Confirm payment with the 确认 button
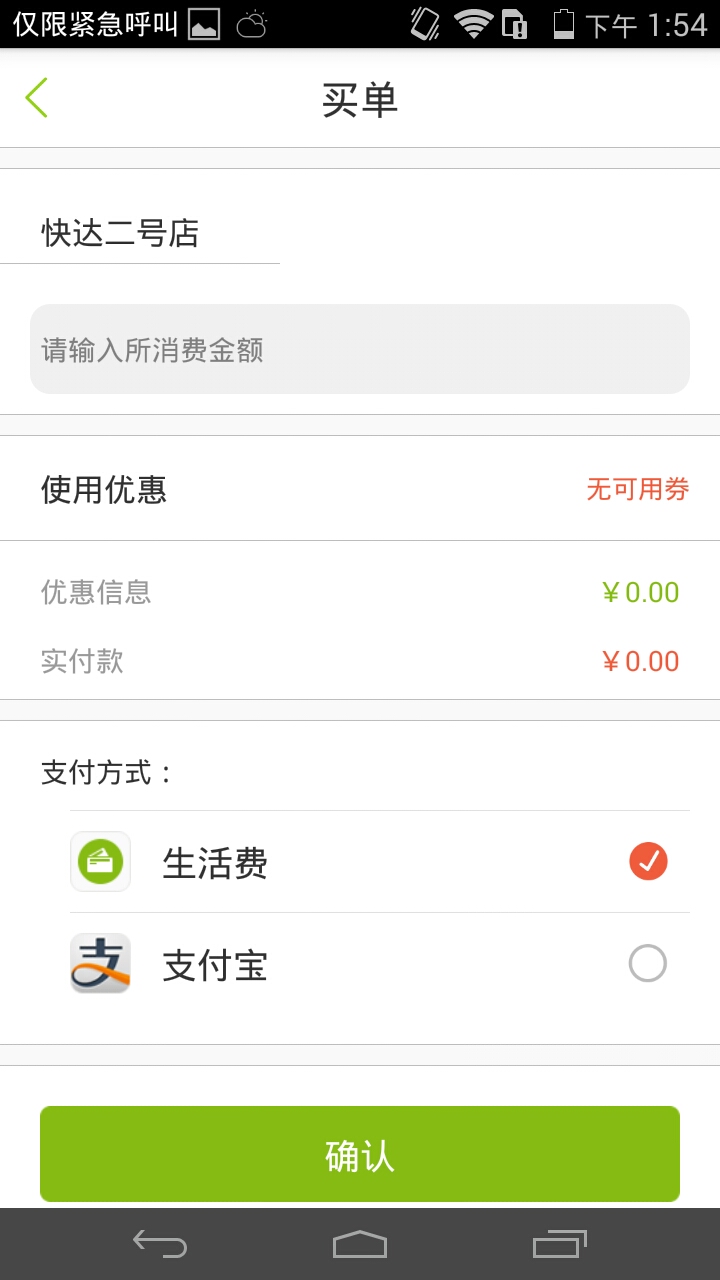This screenshot has height=1280, width=720. pyautogui.click(x=360, y=1154)
